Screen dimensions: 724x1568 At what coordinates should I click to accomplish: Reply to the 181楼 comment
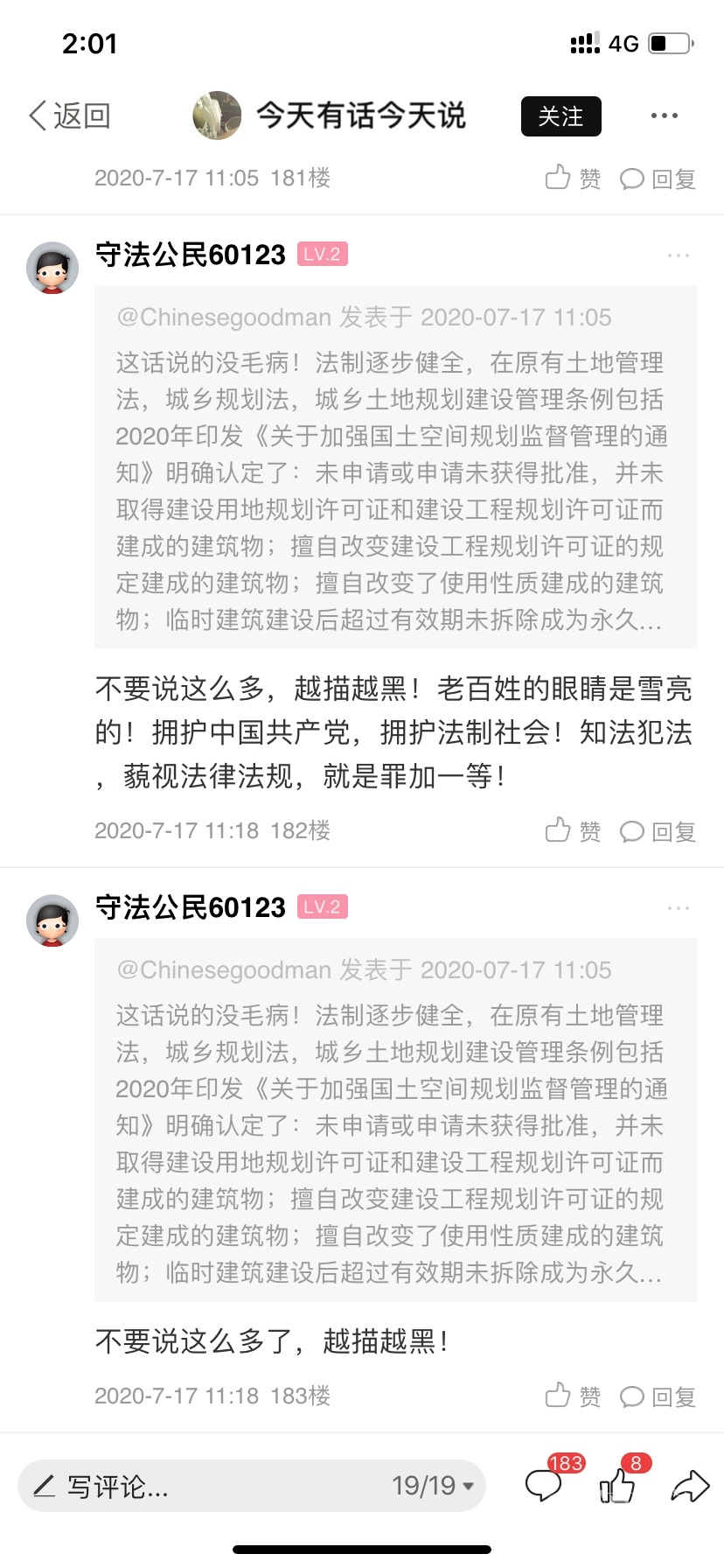658,178
